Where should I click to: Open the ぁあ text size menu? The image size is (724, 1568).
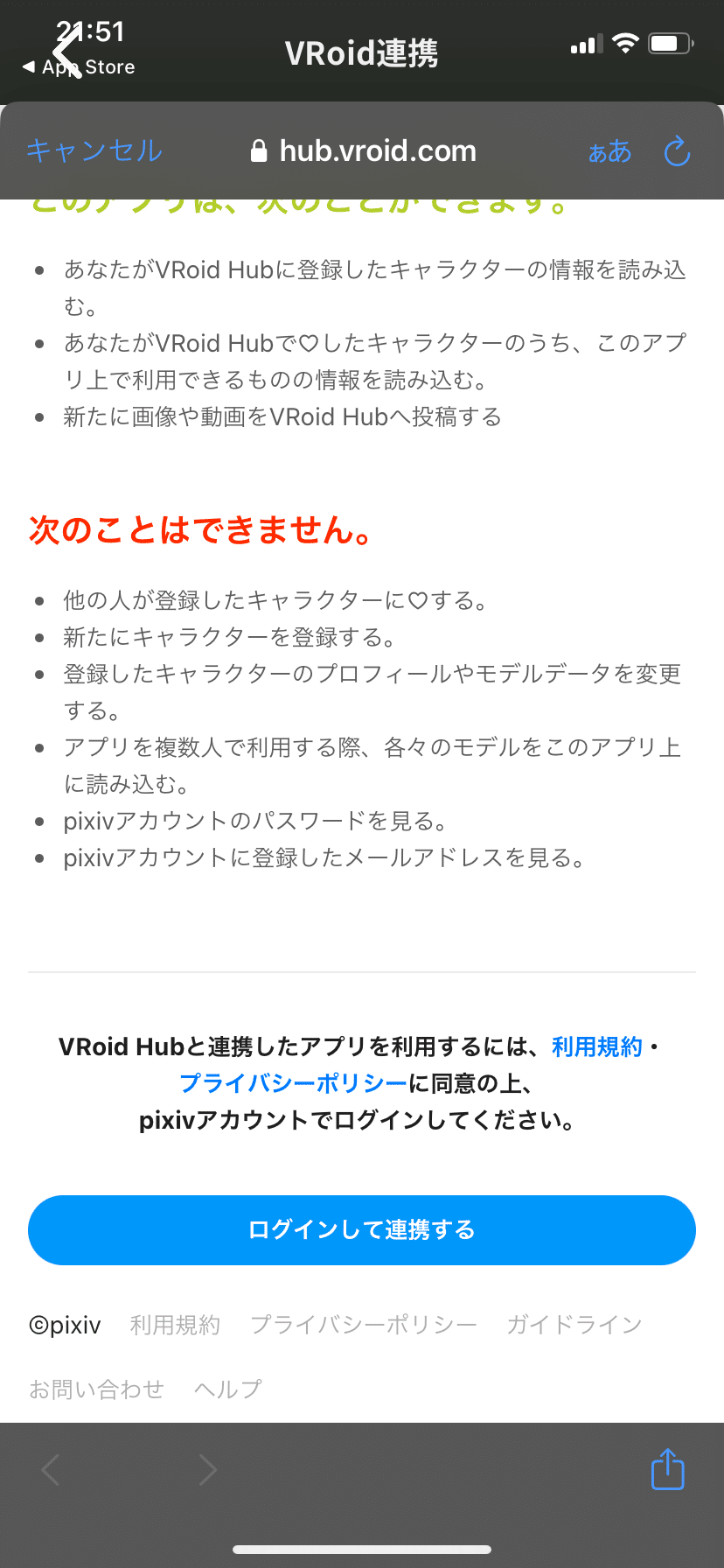609,152
